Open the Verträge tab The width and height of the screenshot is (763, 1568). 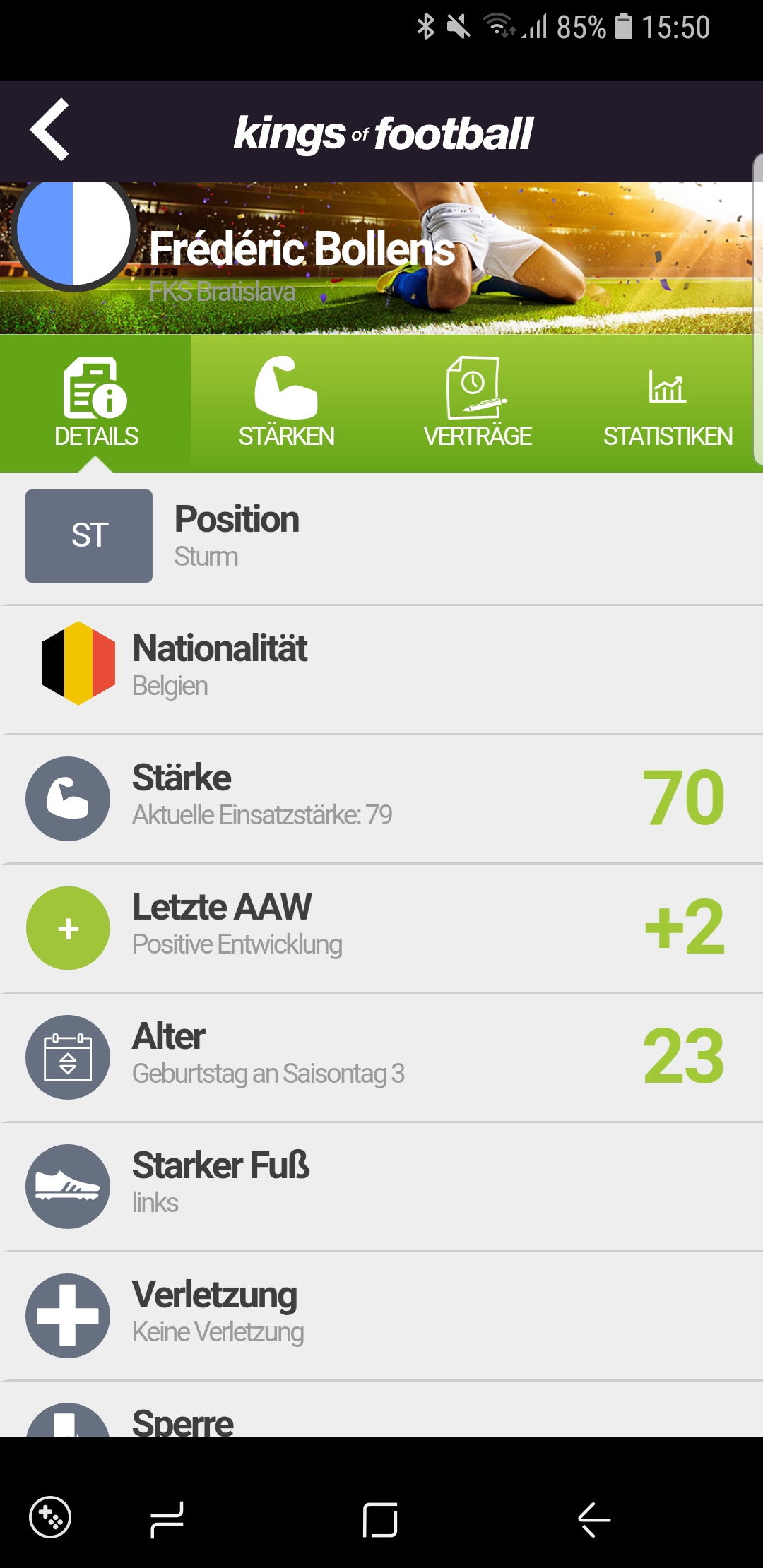tap(477, 403)
